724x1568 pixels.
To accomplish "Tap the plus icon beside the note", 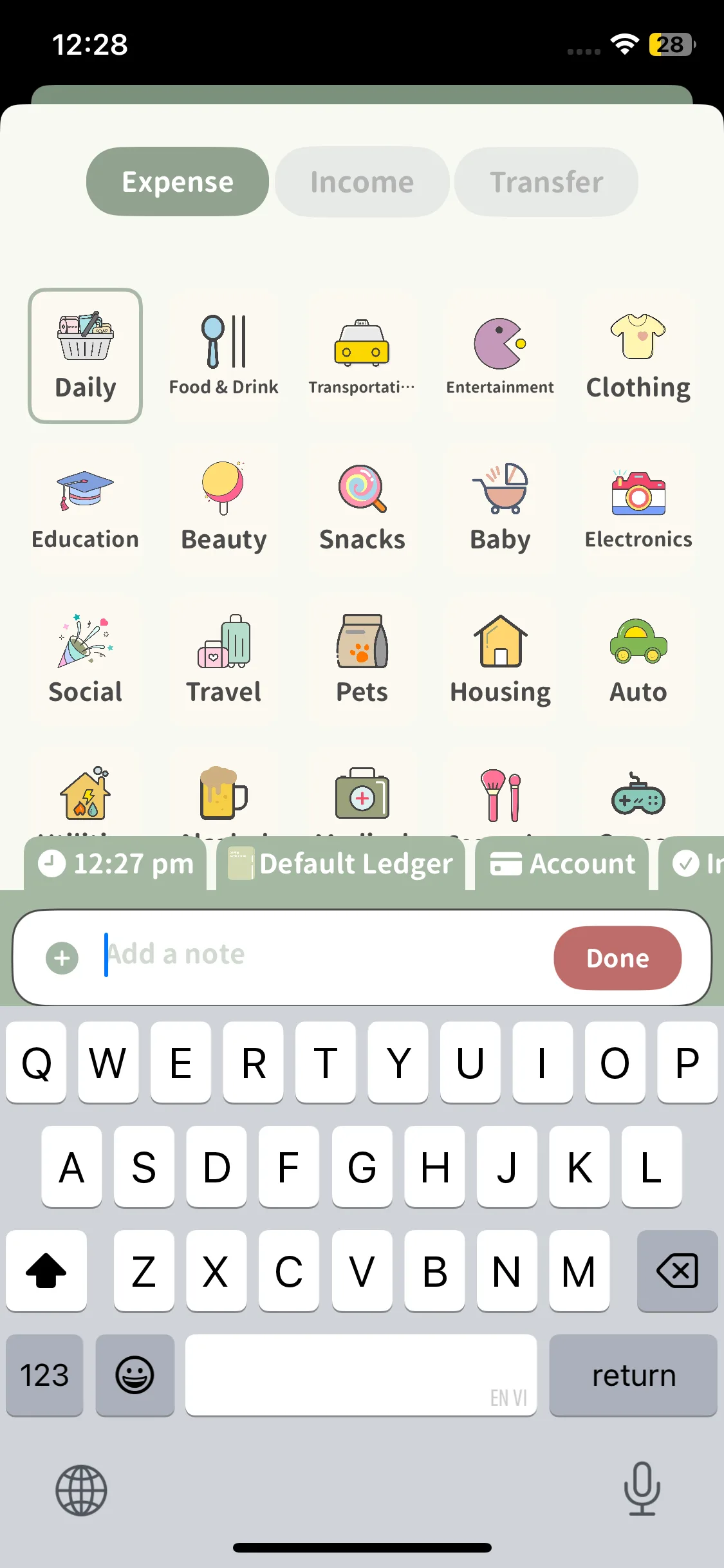I will [62, 958].
